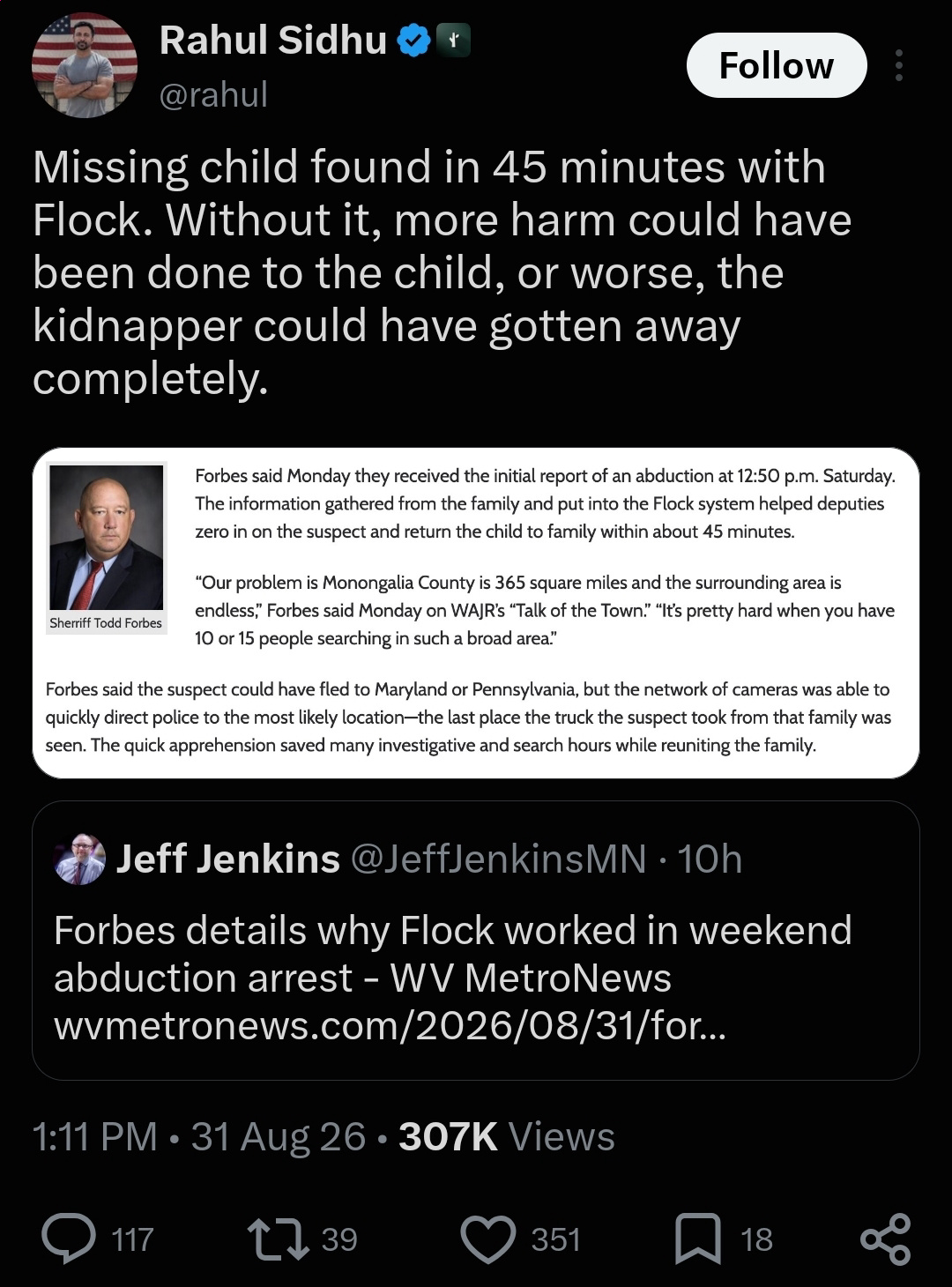Open Jeff Jenkins' quoted post
The width and height of the screenshot is (952, 1287).
(x=476, y=941)
